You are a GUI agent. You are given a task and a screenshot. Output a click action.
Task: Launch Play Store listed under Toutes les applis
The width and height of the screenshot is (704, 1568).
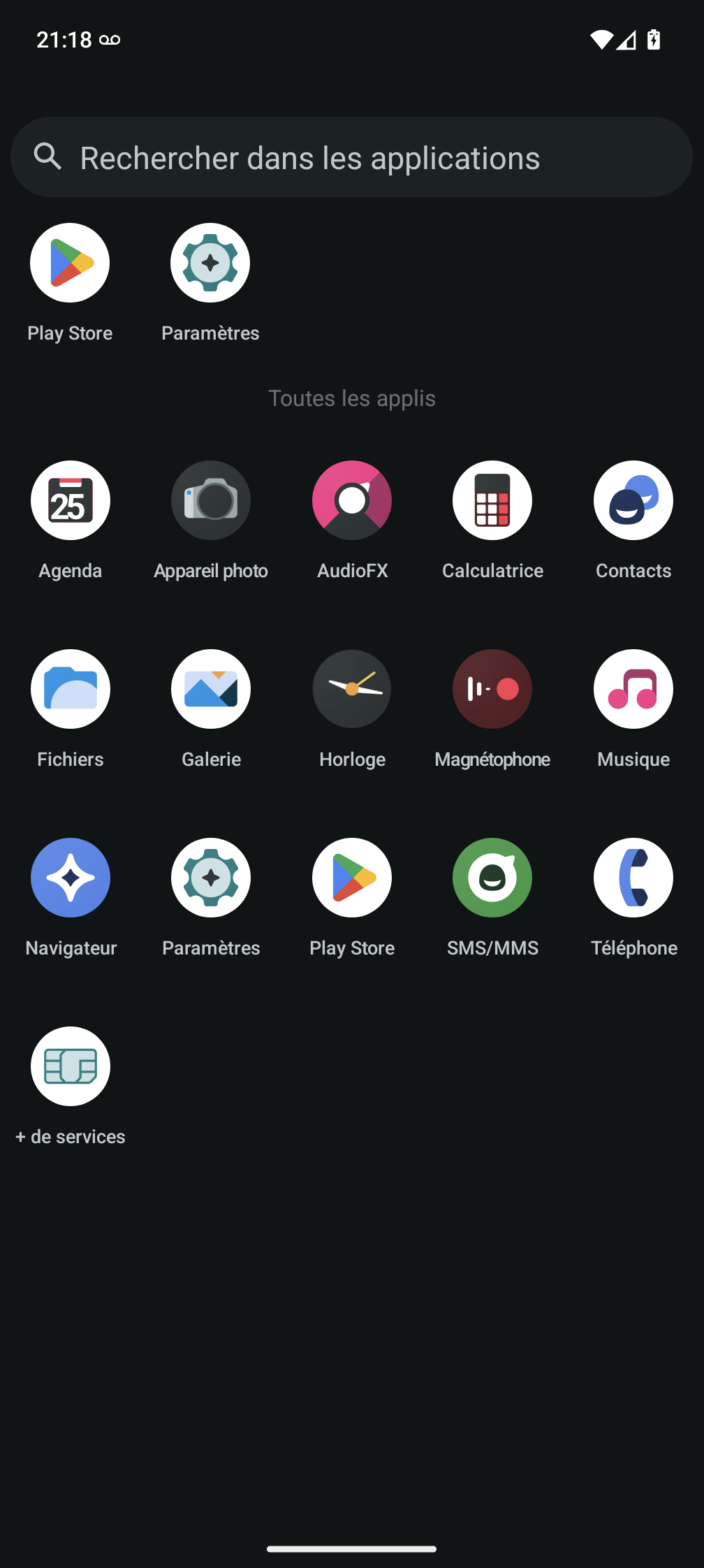(352, 878)
